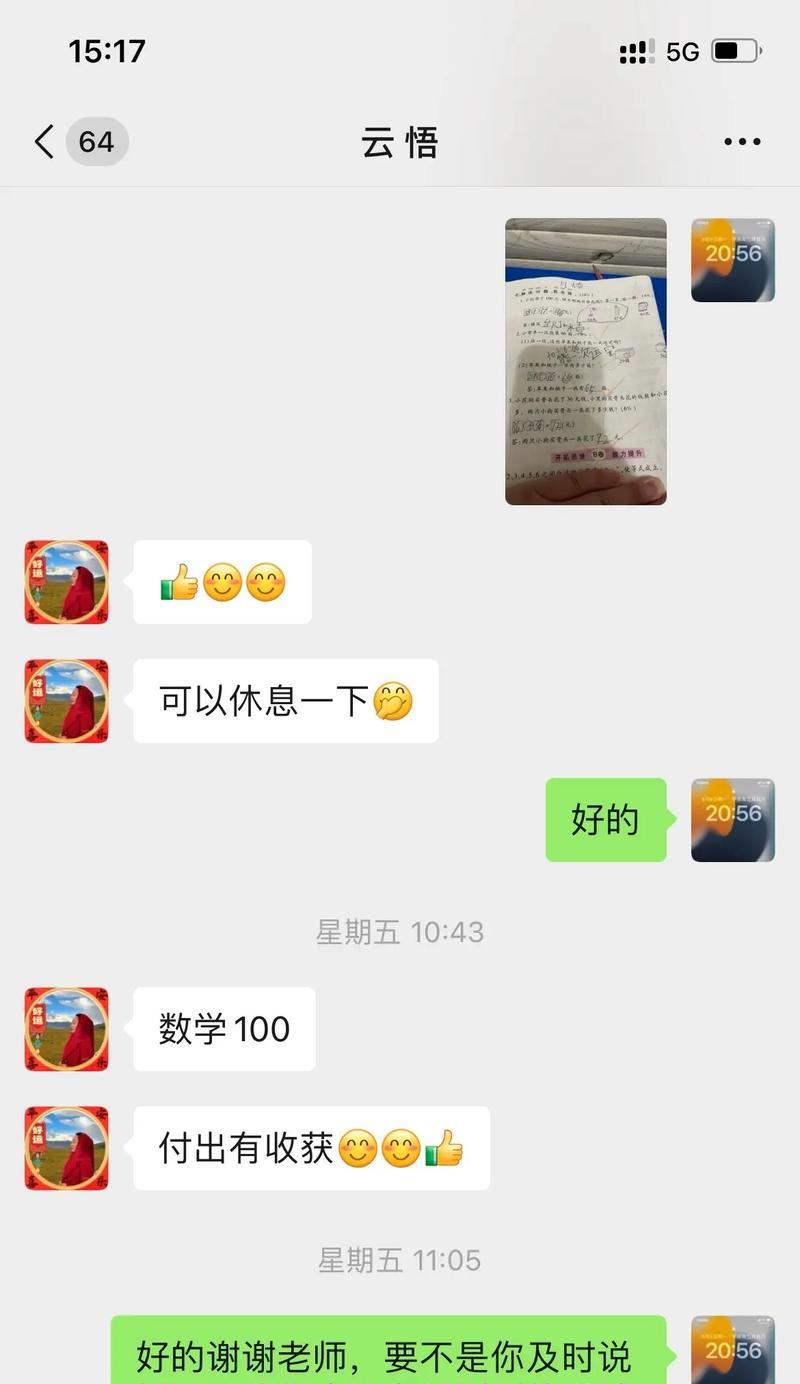Open my avatar beside 好的 message
800x1384 pixels.
[732, 820]
